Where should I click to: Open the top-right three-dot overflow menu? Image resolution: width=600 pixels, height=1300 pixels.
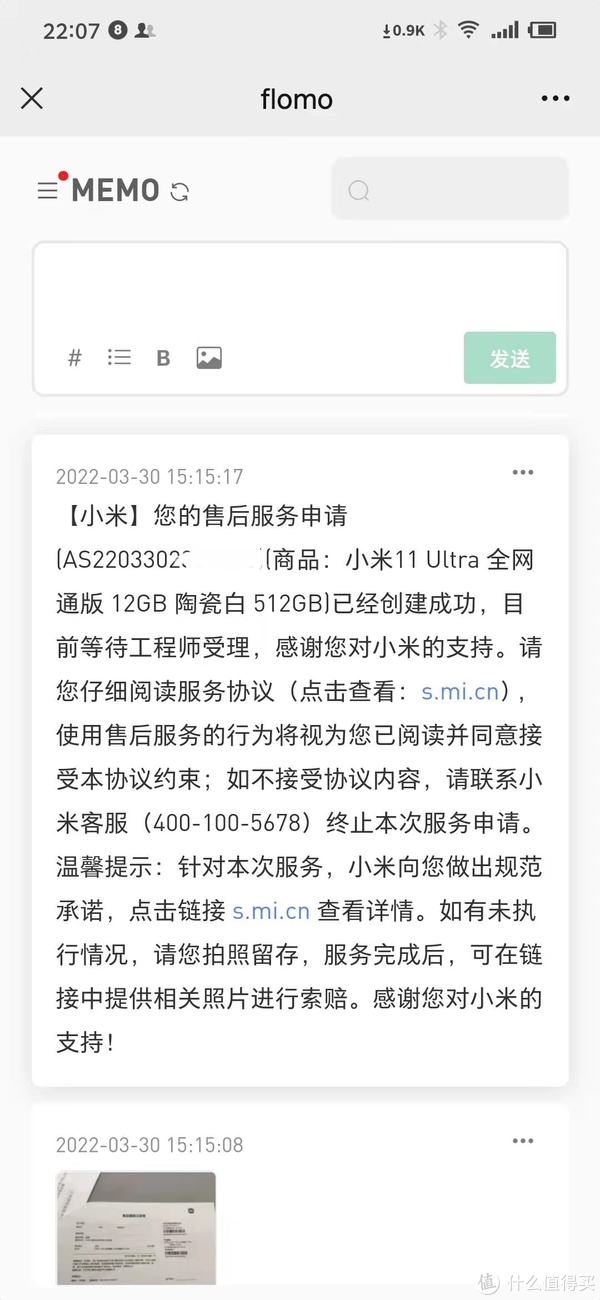click(555, 98)
